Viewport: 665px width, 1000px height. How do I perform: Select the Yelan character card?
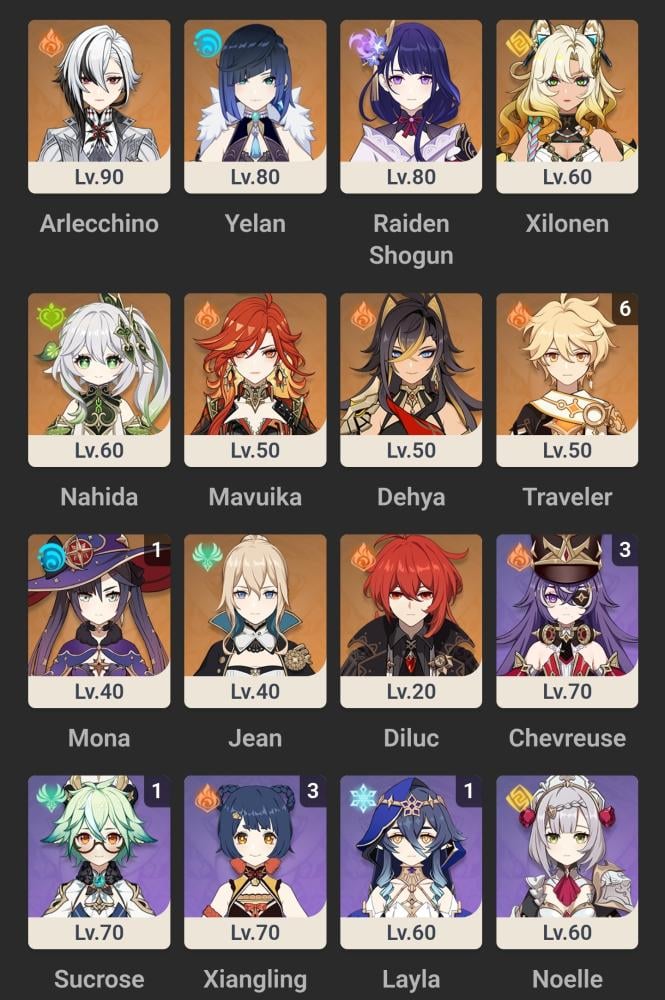255,107
